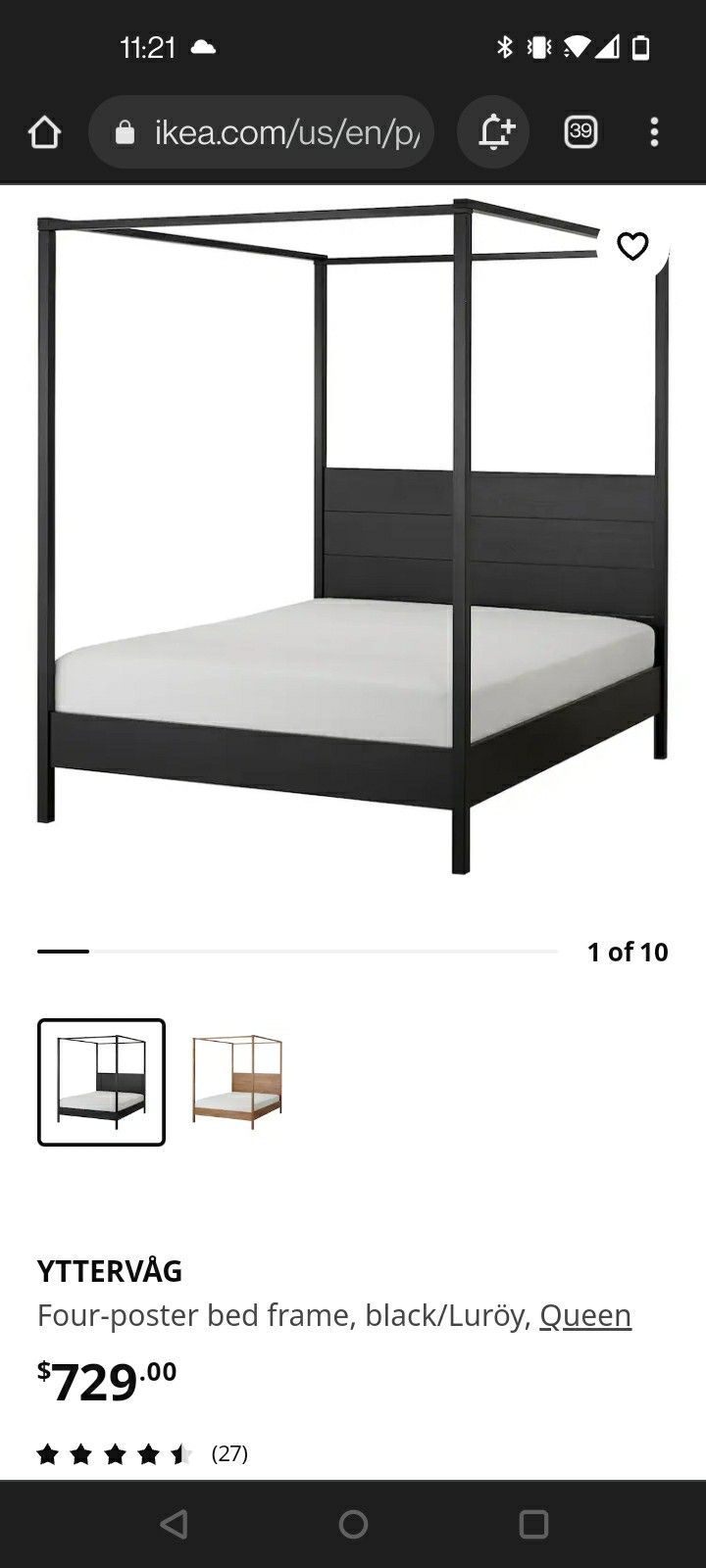Tap the bell-plus icon in toolbar
706x1568 pixels.
click(x=495, y=132)
